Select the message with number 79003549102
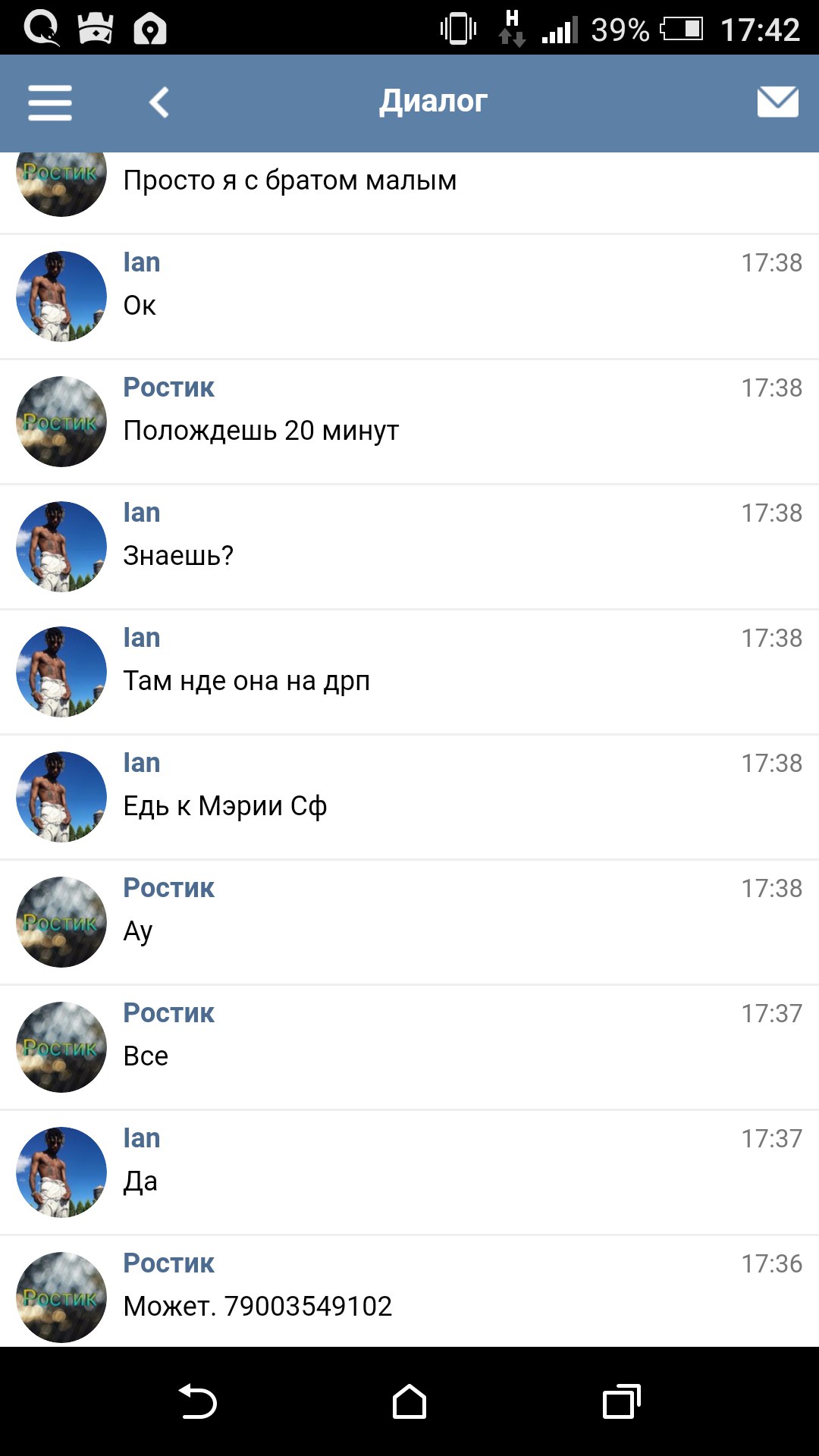The image size is (819, 1456). pos(409,1292)
